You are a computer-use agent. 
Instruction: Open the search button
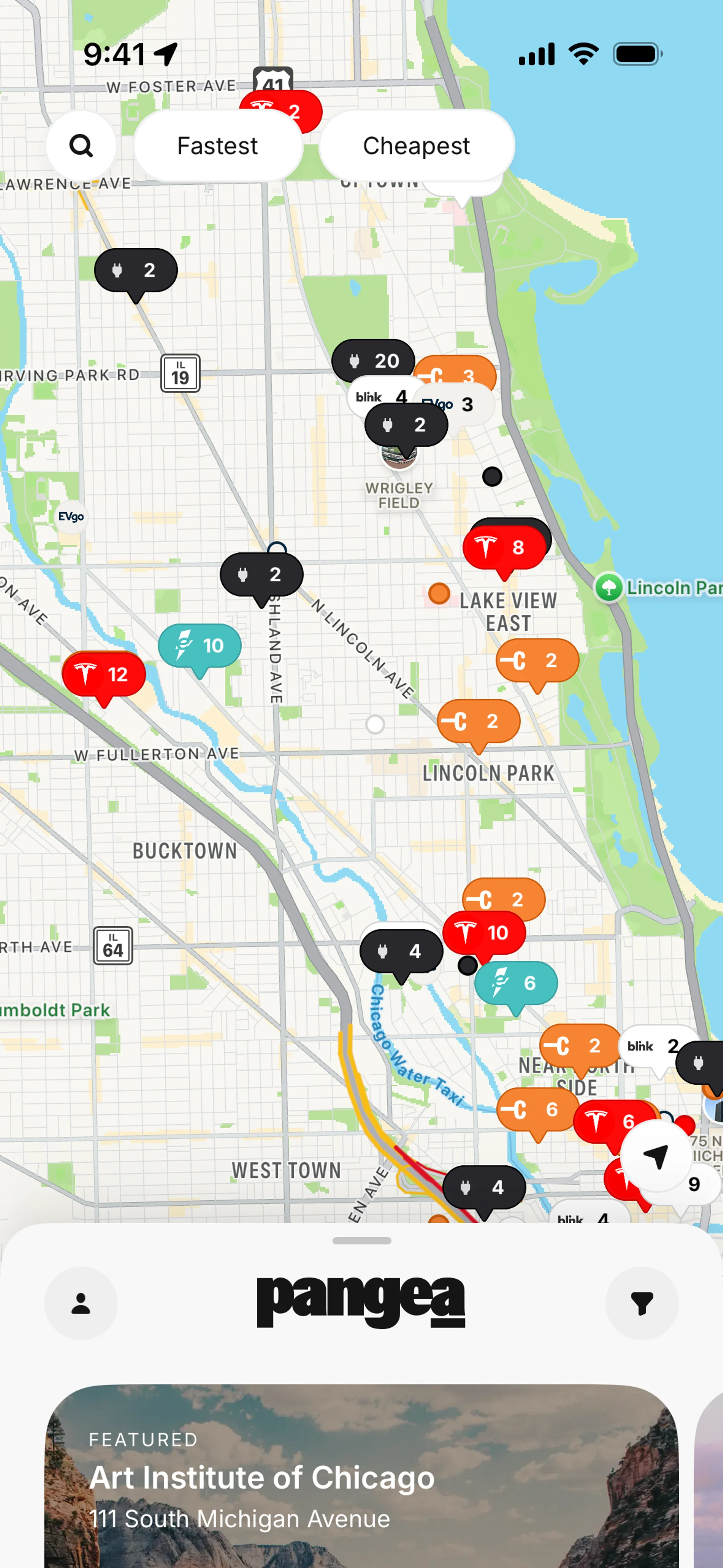pos(81,146)
